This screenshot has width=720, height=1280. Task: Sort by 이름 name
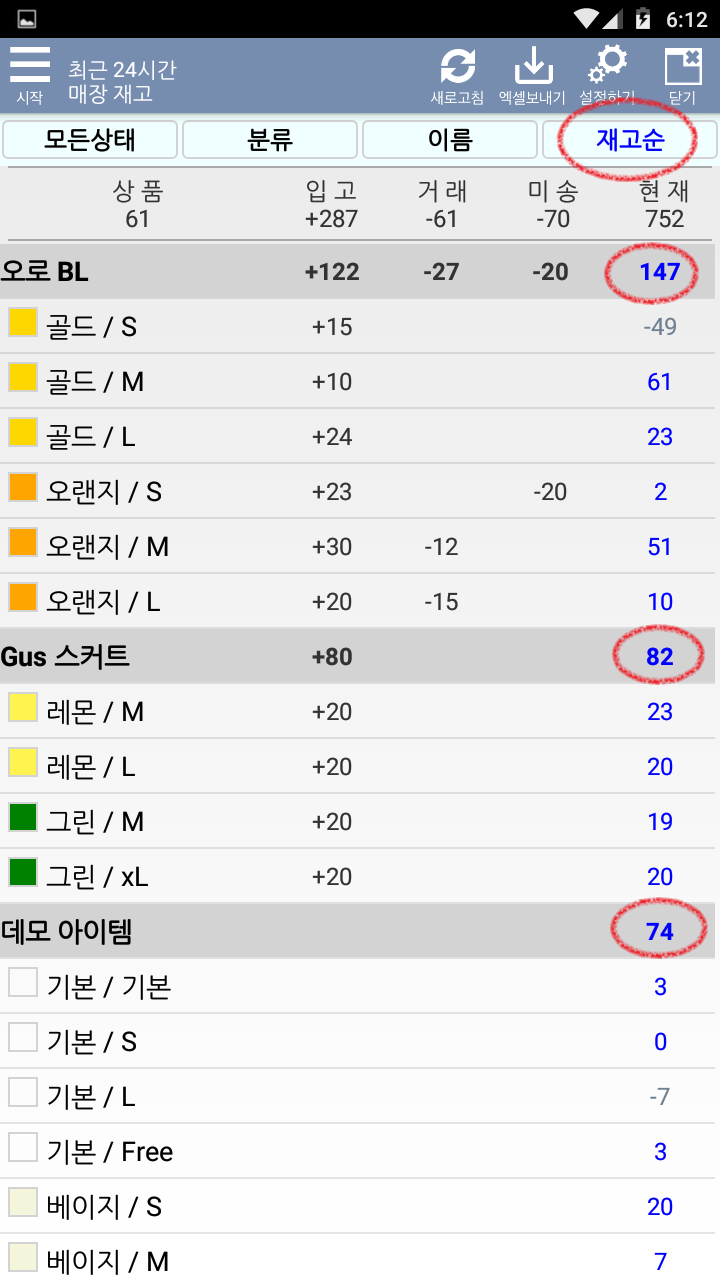click(x=450, y=140)
